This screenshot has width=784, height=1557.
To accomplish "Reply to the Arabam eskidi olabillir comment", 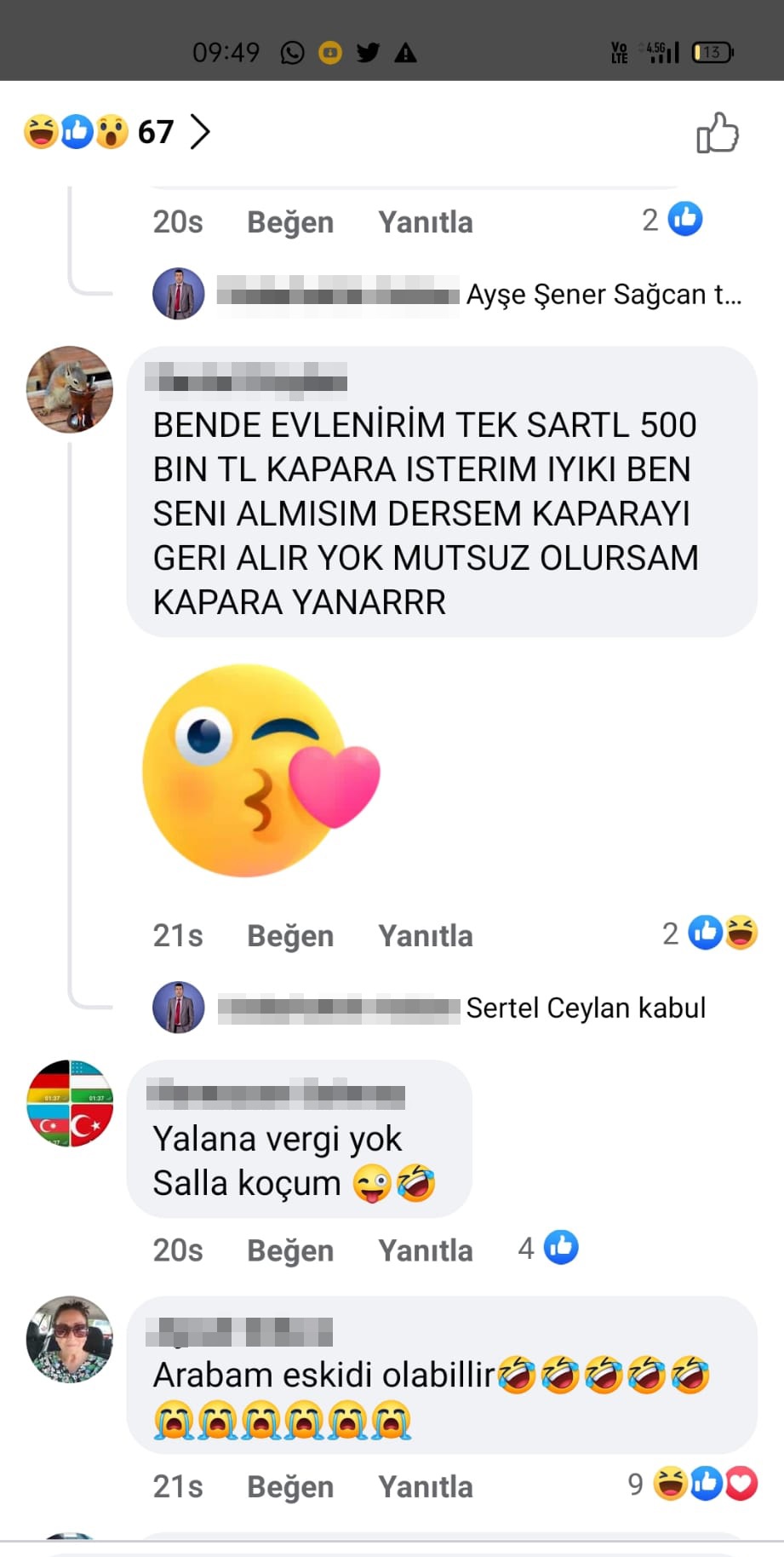I will pos(426,1486).
